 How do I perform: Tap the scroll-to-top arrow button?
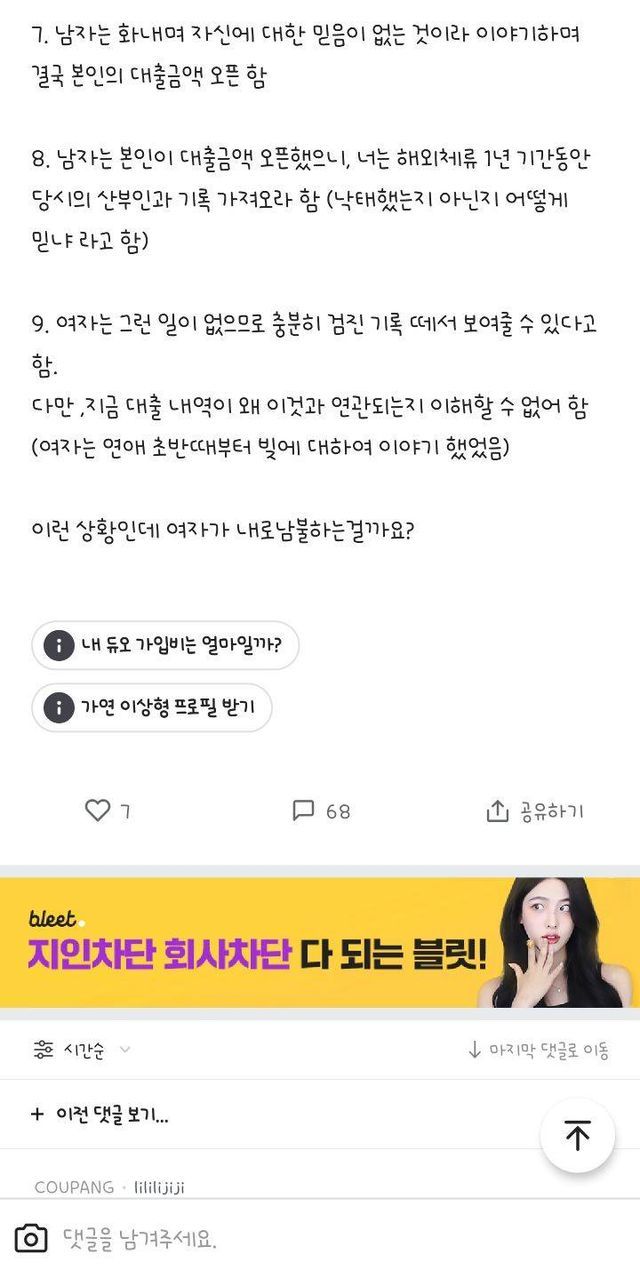(x=577, y=1135)
